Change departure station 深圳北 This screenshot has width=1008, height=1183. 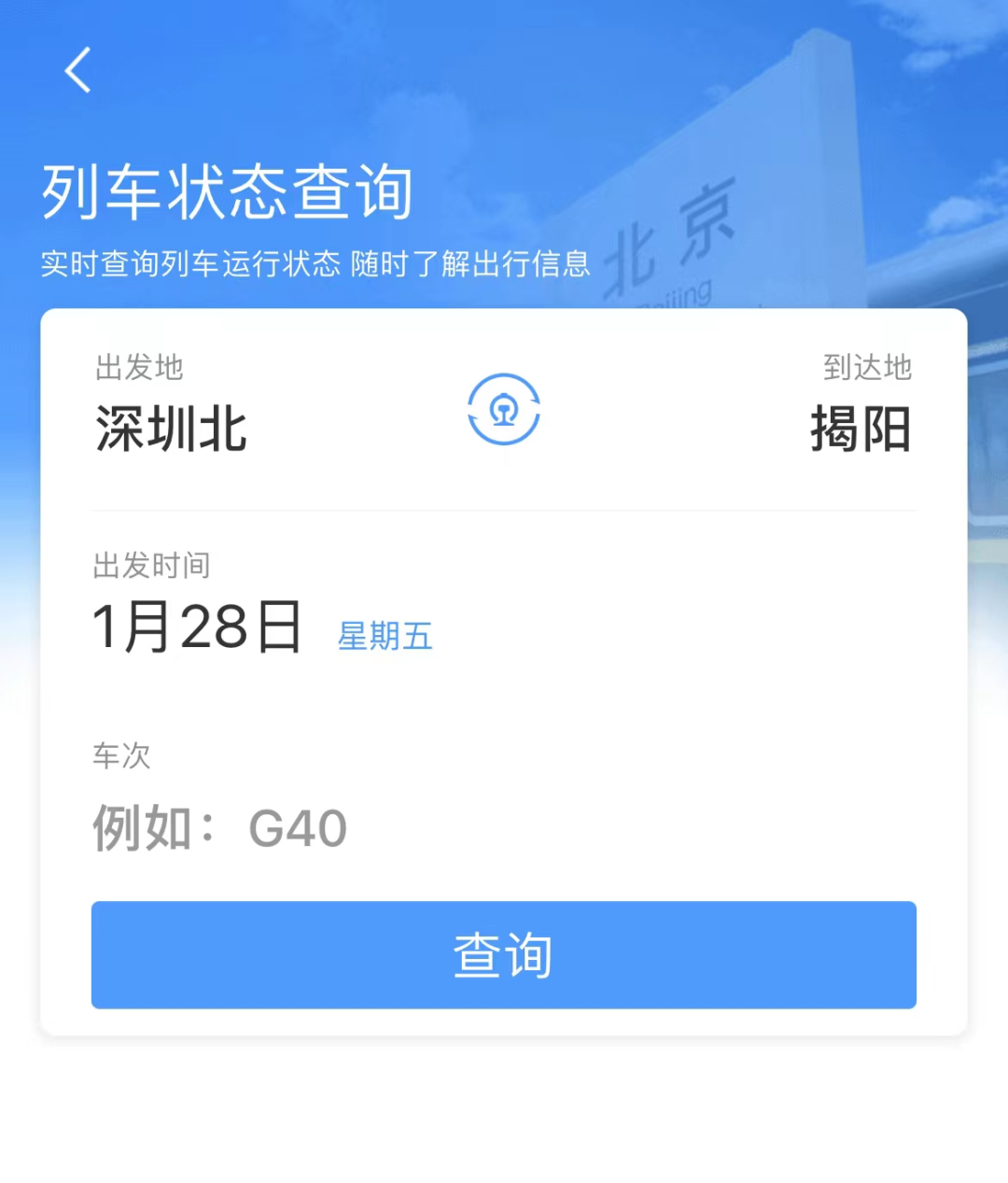click(x=172, y=429)
